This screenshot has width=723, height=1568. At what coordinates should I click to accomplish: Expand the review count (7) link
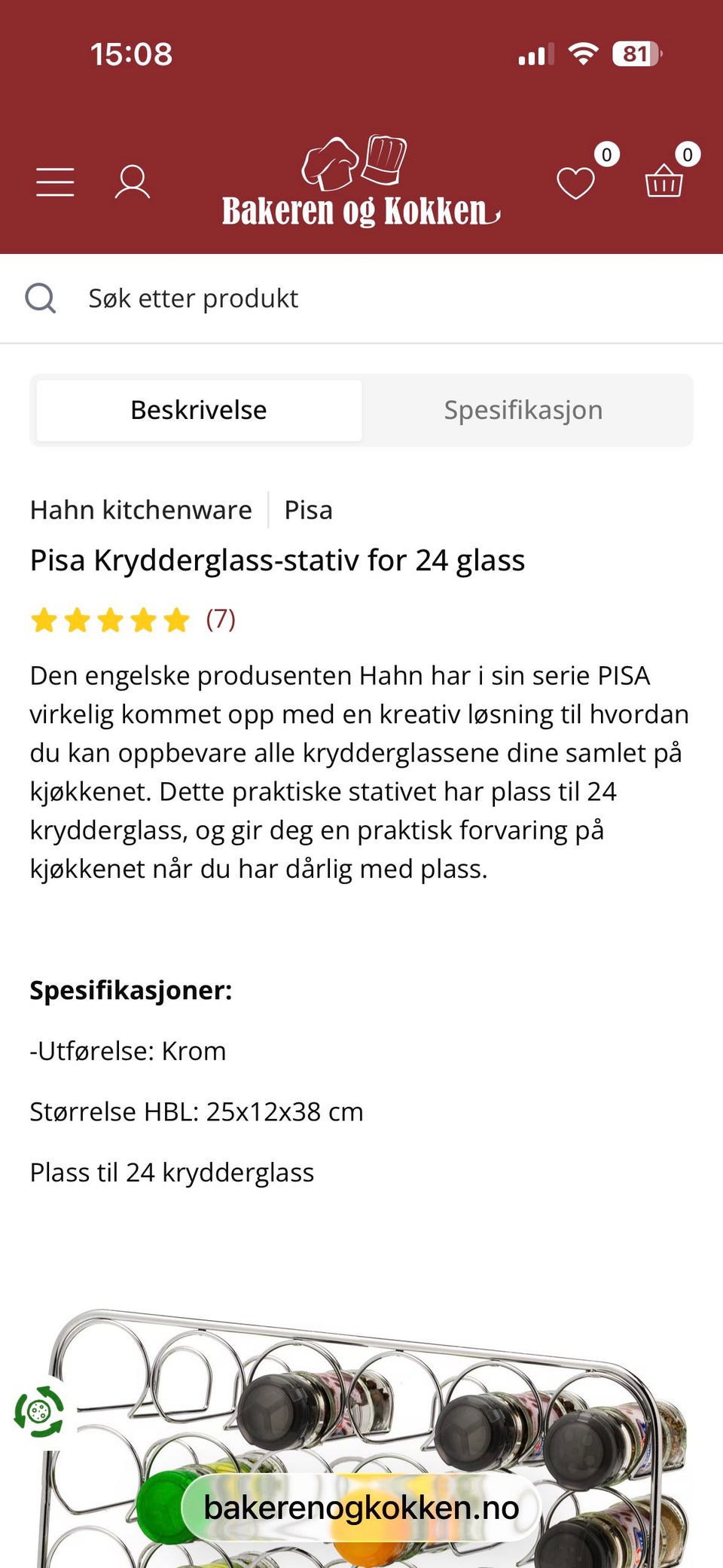pos(220,619)
